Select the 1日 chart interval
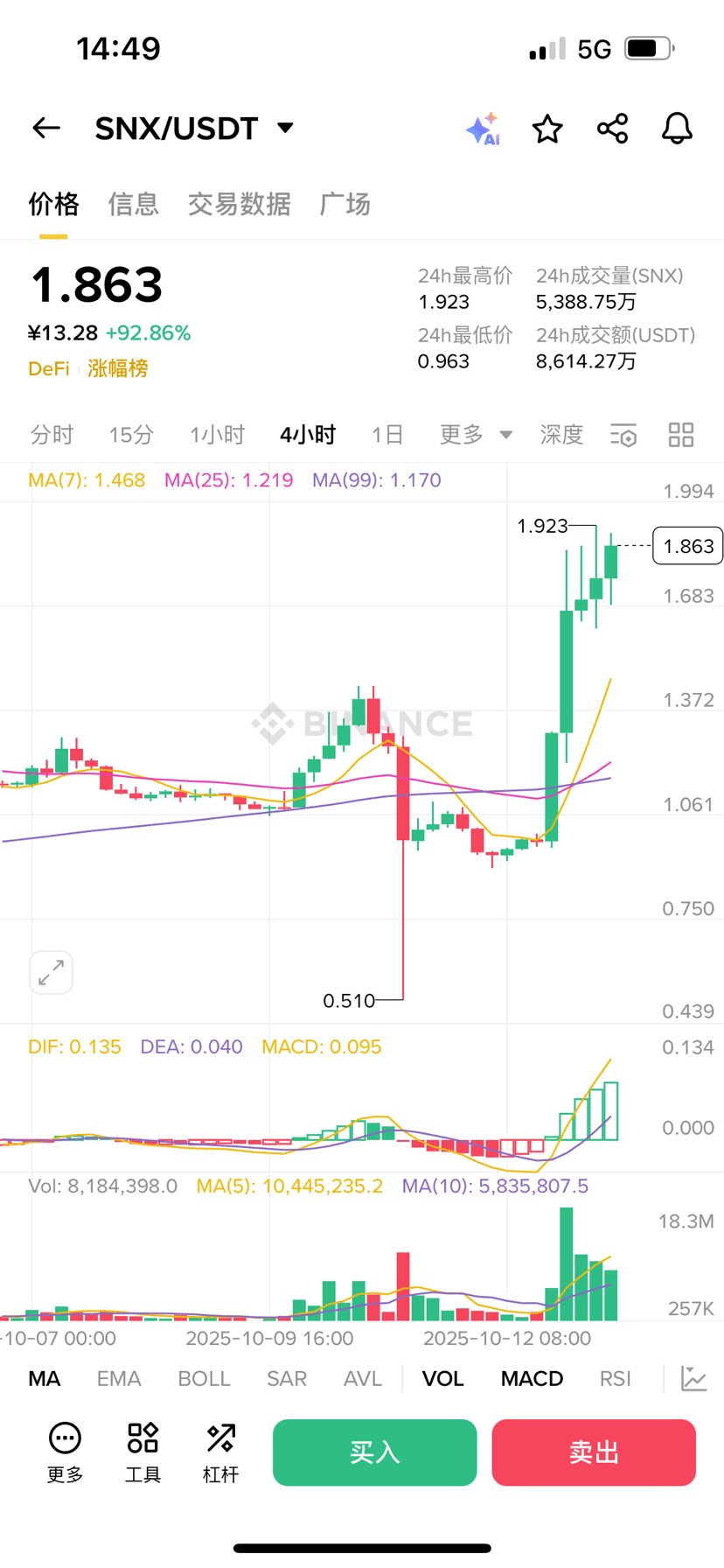 click(387, 435)
